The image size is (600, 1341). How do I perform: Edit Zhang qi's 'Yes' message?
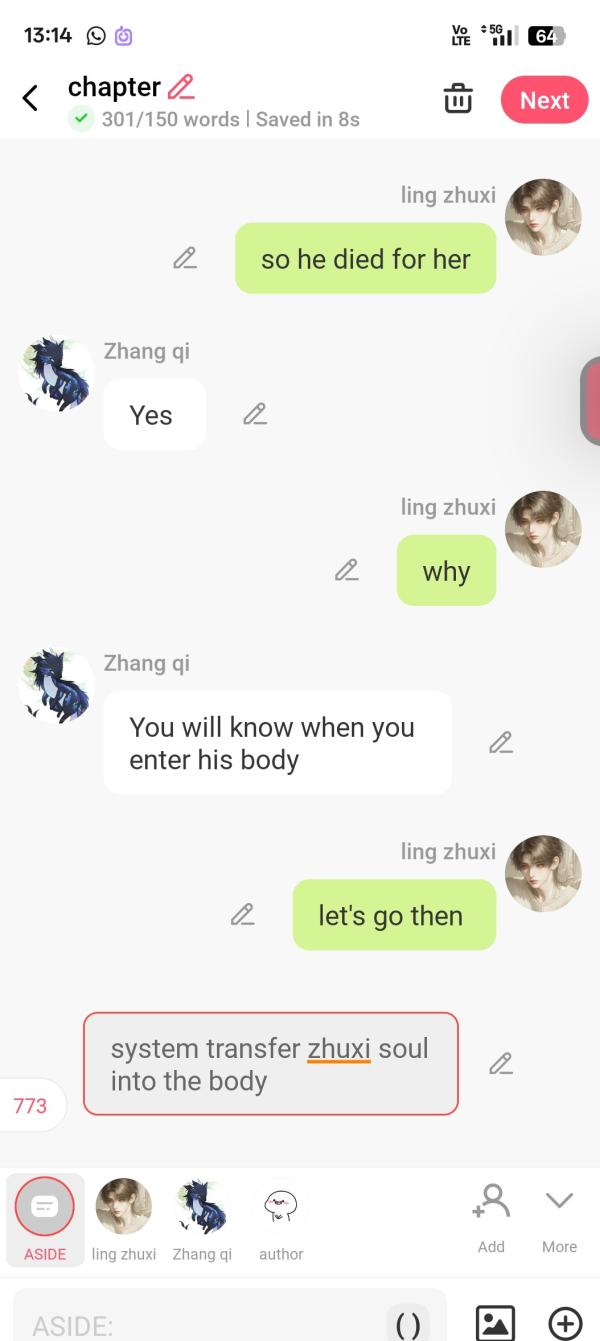255,414
